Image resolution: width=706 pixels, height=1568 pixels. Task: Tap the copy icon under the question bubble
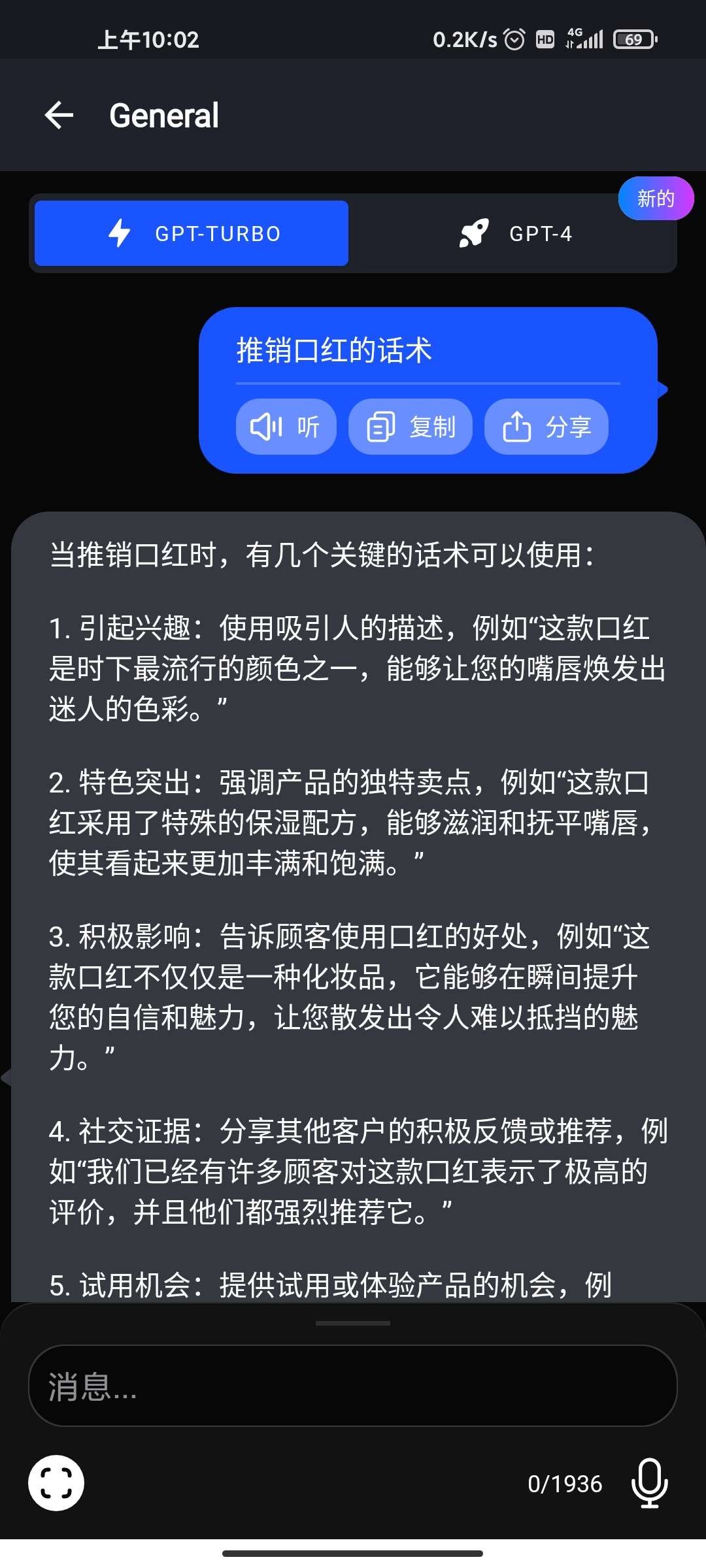click(x=381, y=426)
